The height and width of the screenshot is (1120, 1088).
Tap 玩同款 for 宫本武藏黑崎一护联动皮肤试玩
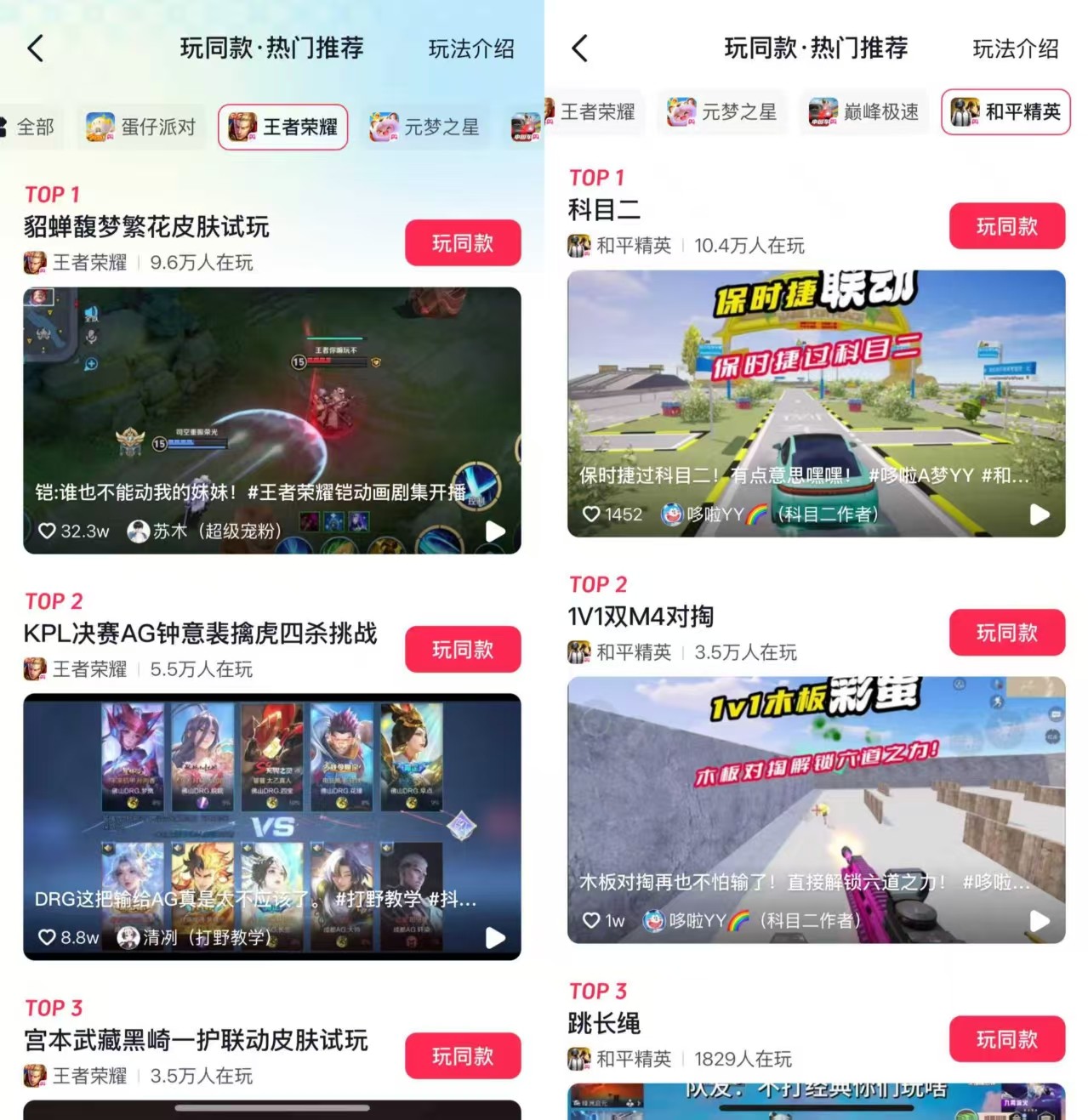point(463,1056)
